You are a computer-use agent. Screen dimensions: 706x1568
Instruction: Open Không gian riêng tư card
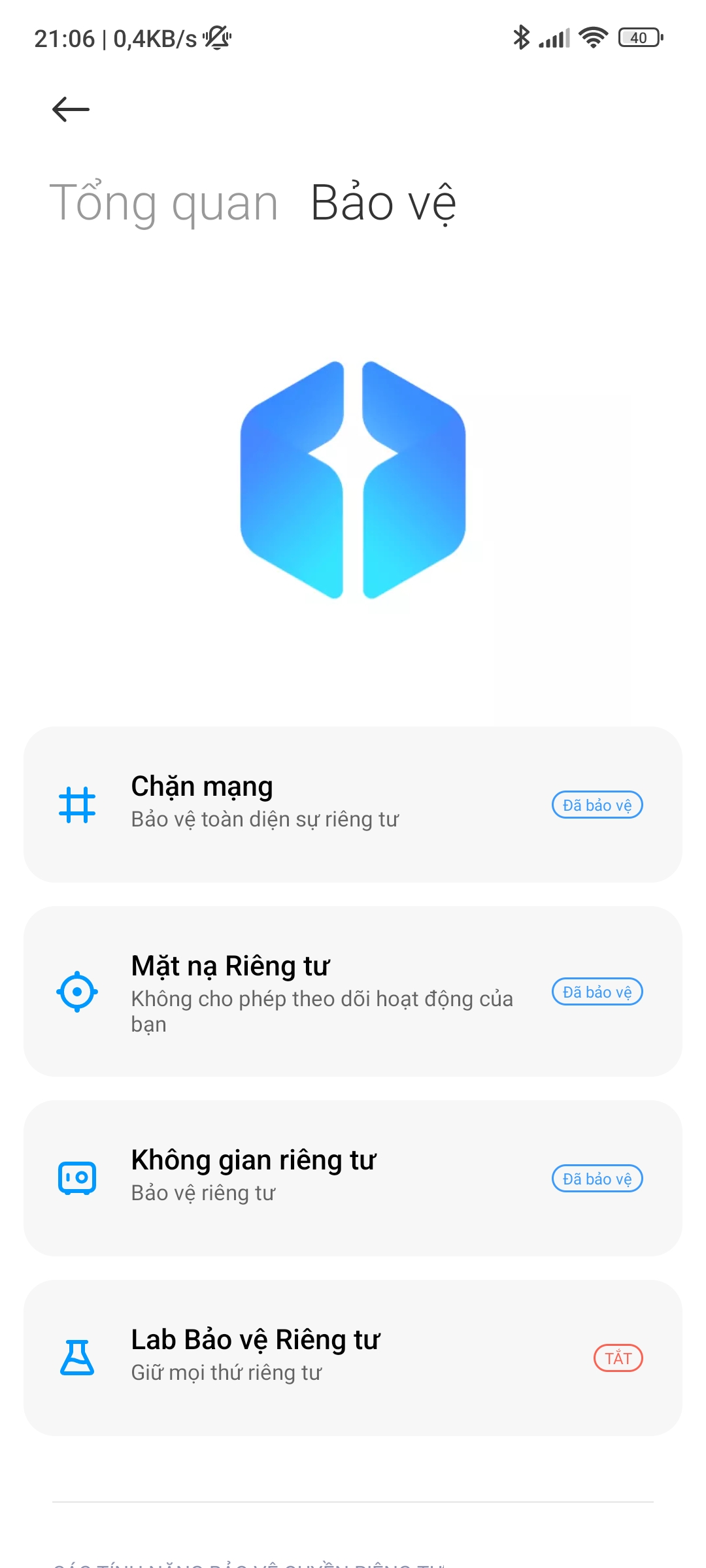click(x=353, y=1178)
